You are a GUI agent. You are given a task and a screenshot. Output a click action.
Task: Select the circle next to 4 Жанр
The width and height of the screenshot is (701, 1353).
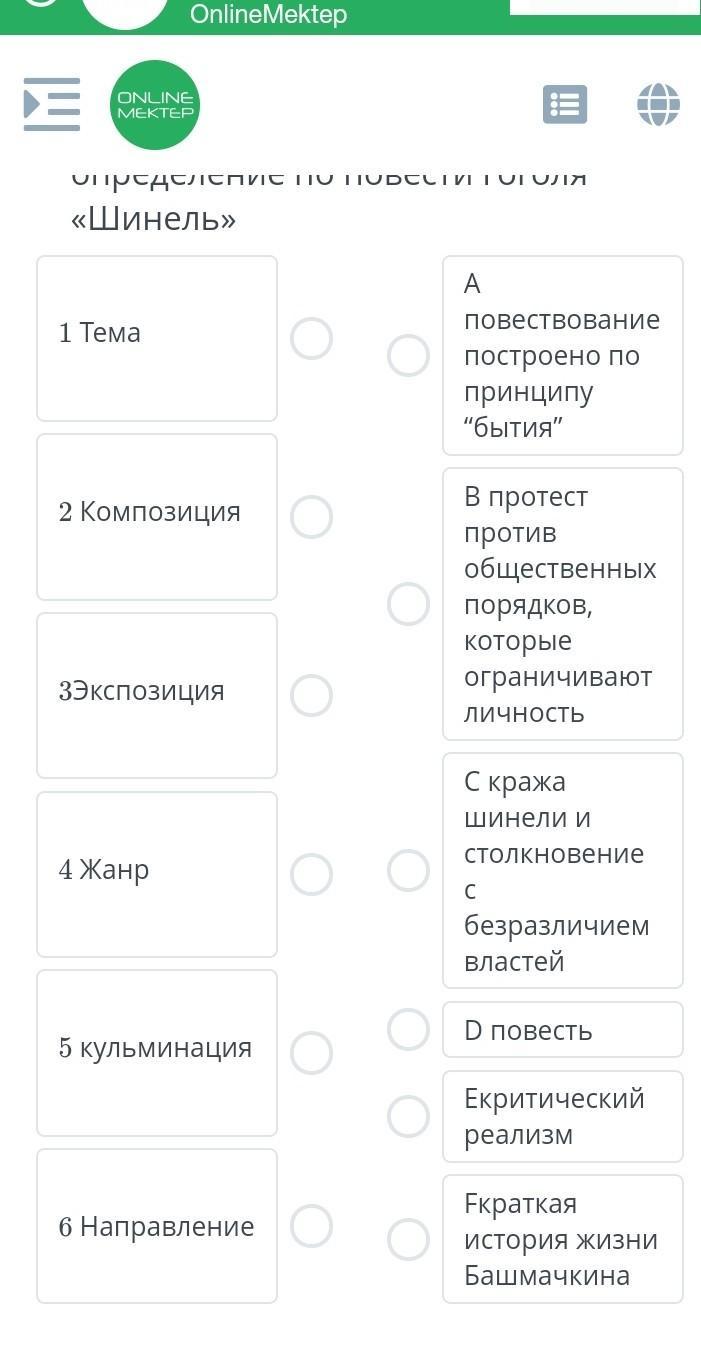click(311, 874)
